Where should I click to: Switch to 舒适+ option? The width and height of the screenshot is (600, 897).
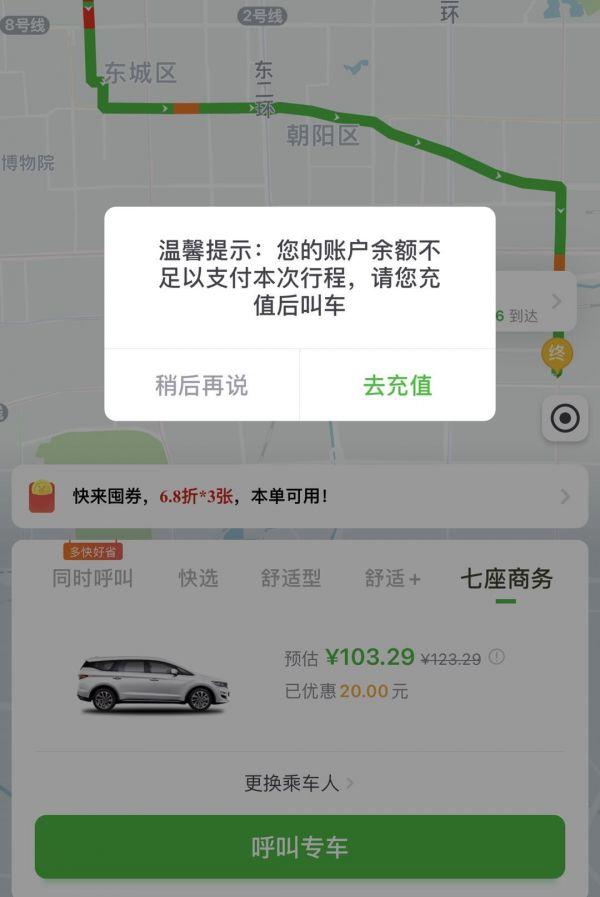[393, 578]
